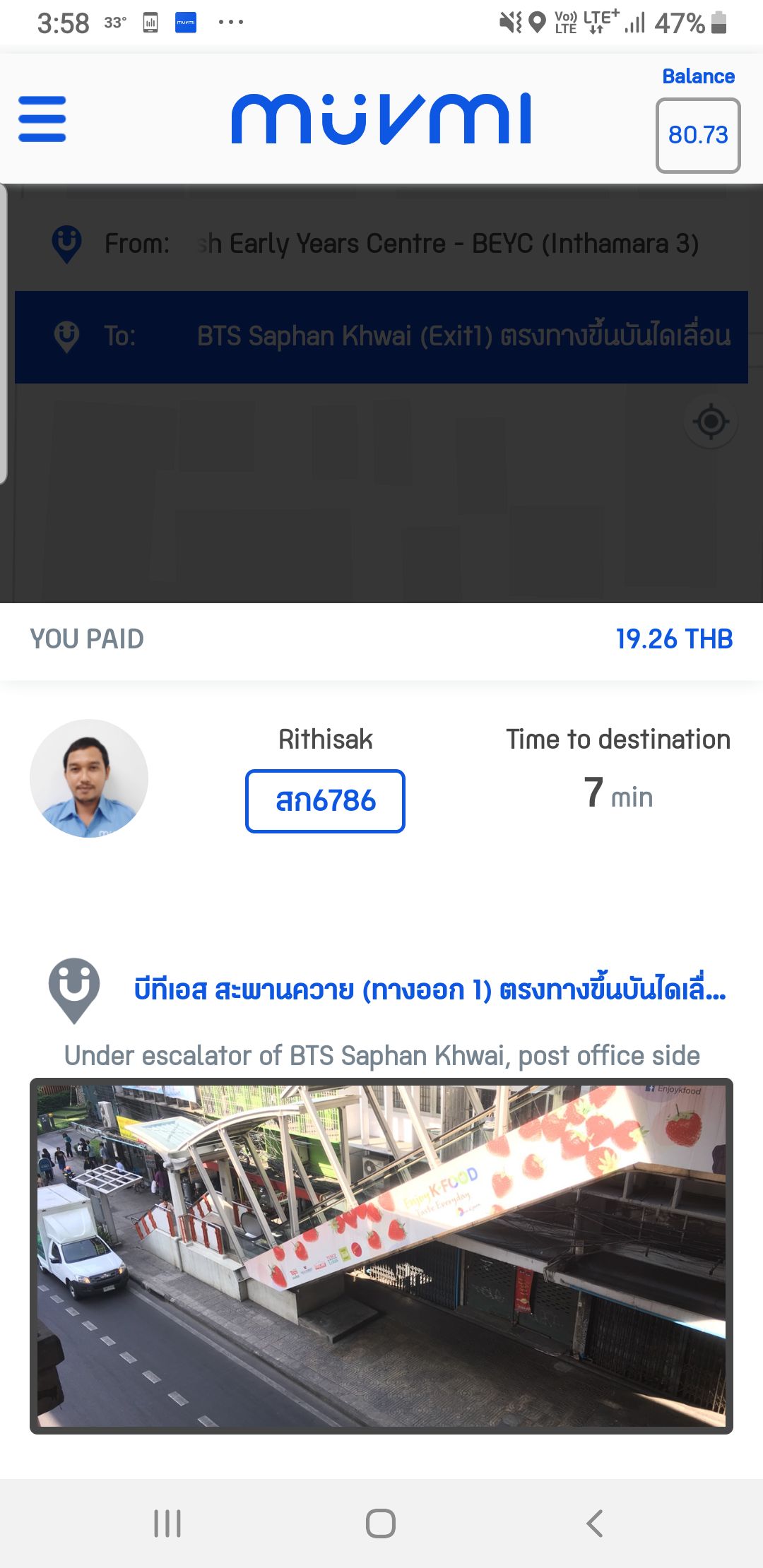View driver Rithisak's profile photo
The height and width of the screenshot is (1568, 763).
tap(89, 778)
